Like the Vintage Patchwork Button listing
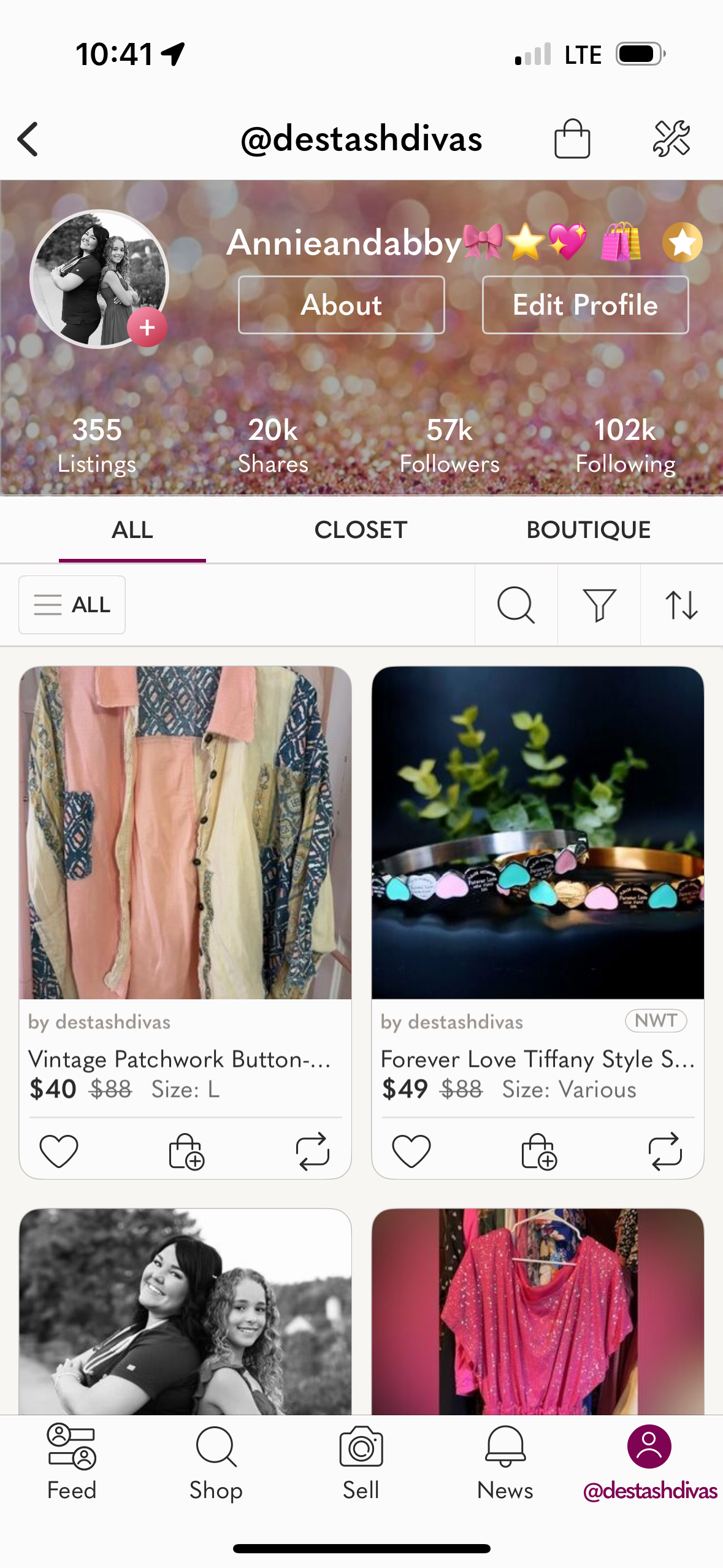 coord(59,1151)
